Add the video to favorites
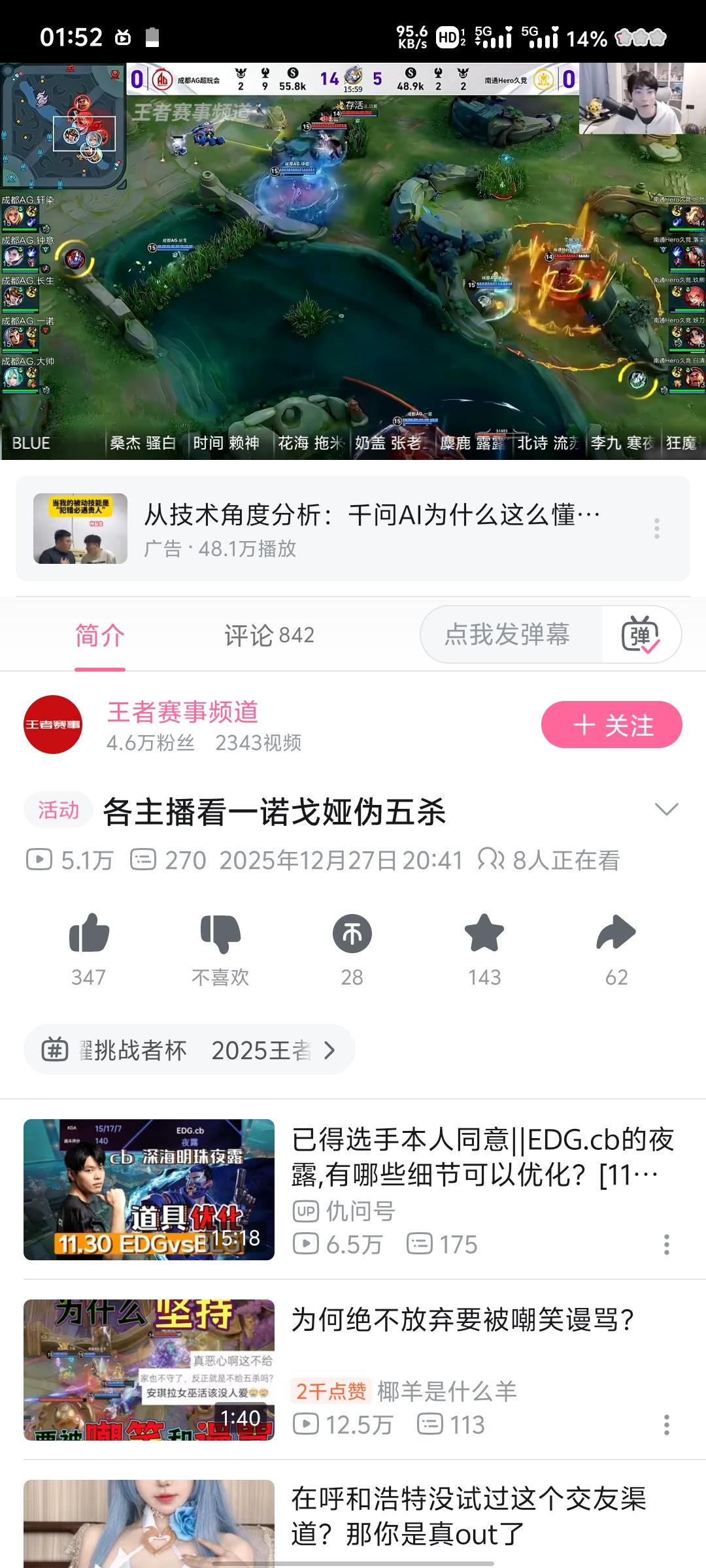 [x=484, y=934]
